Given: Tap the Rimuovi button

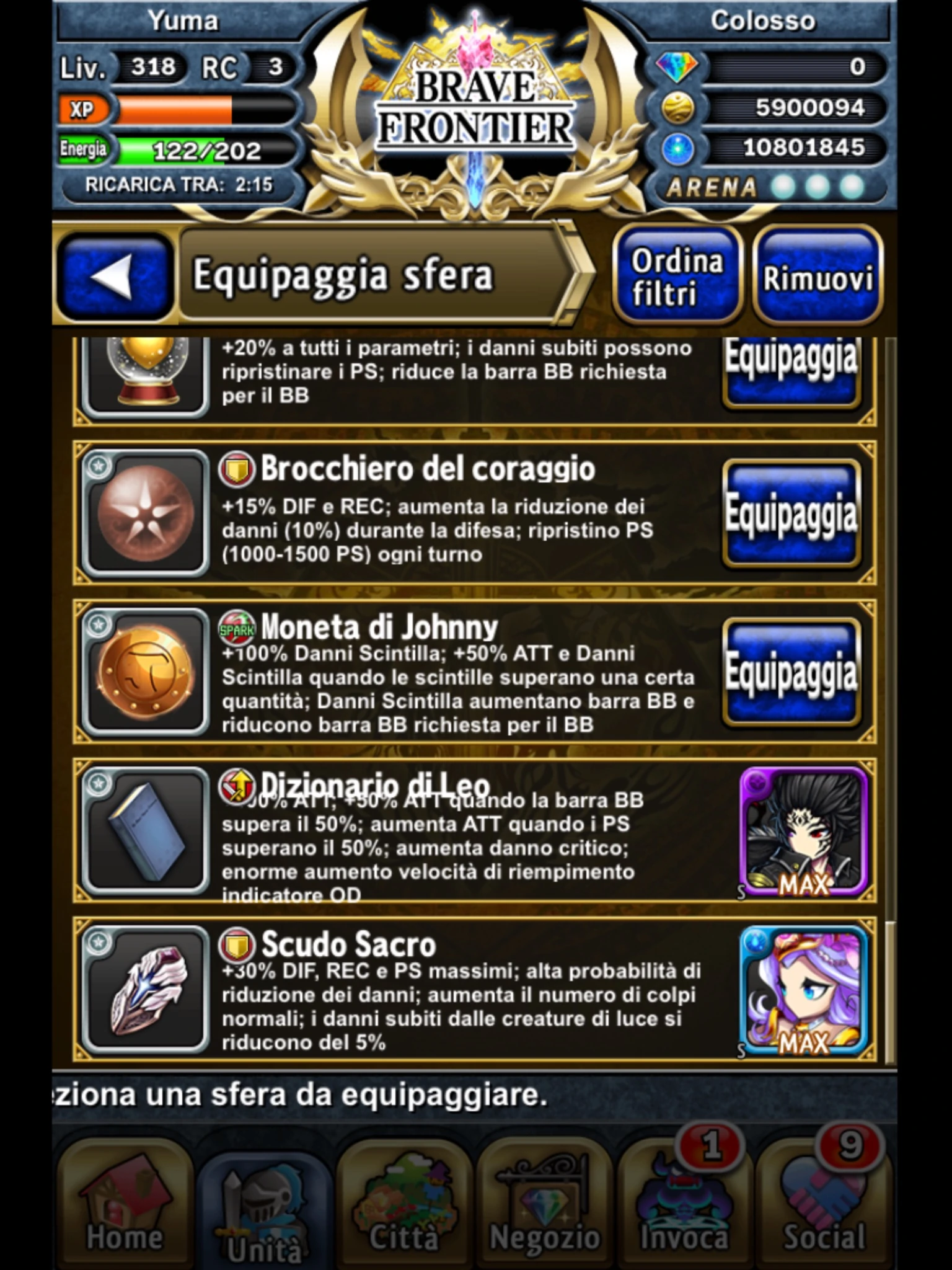Looking at the screenshot, I should [x=818, y=277].
